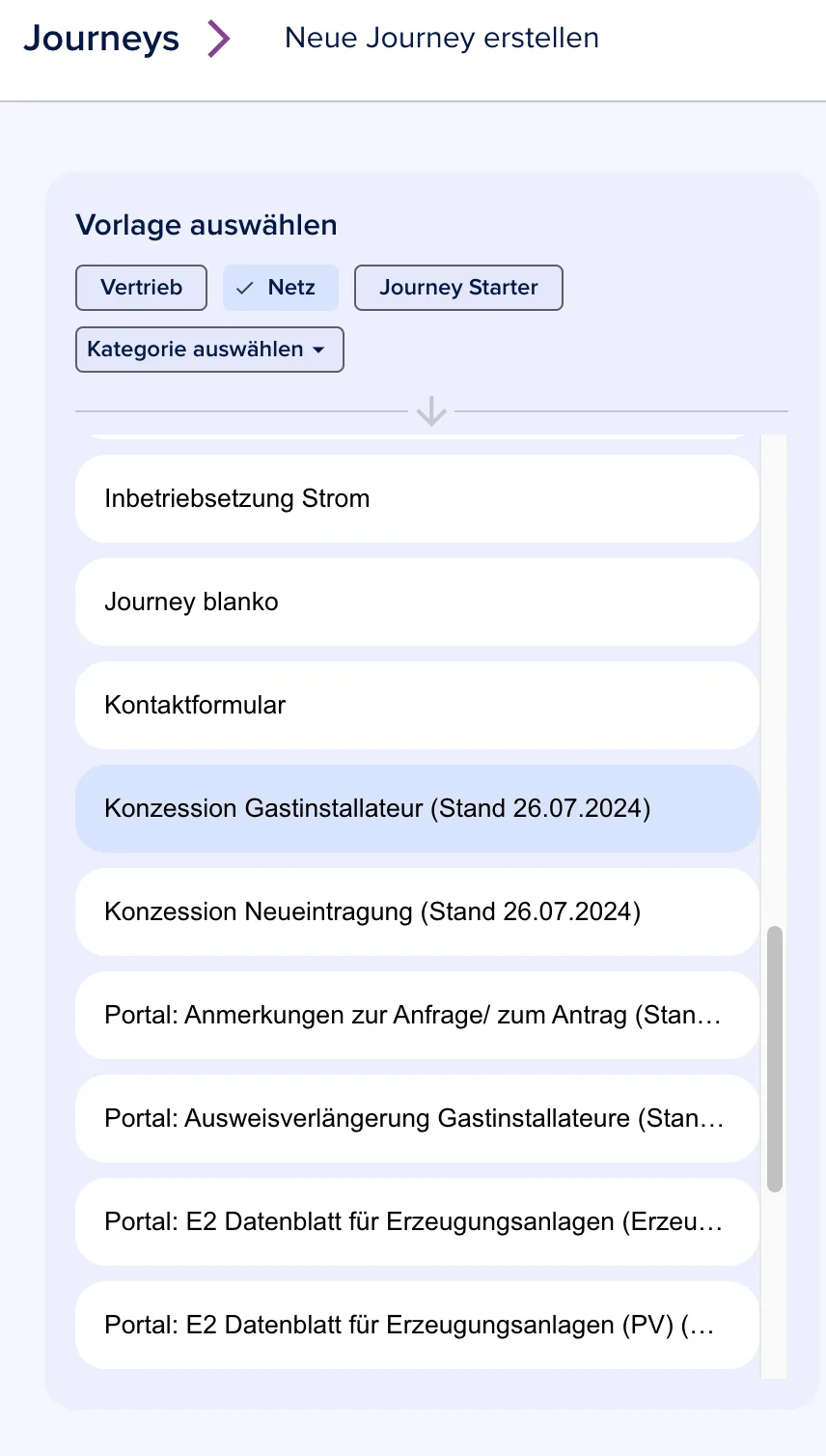Go back to Journeys breadcrumb

point(101,39)
